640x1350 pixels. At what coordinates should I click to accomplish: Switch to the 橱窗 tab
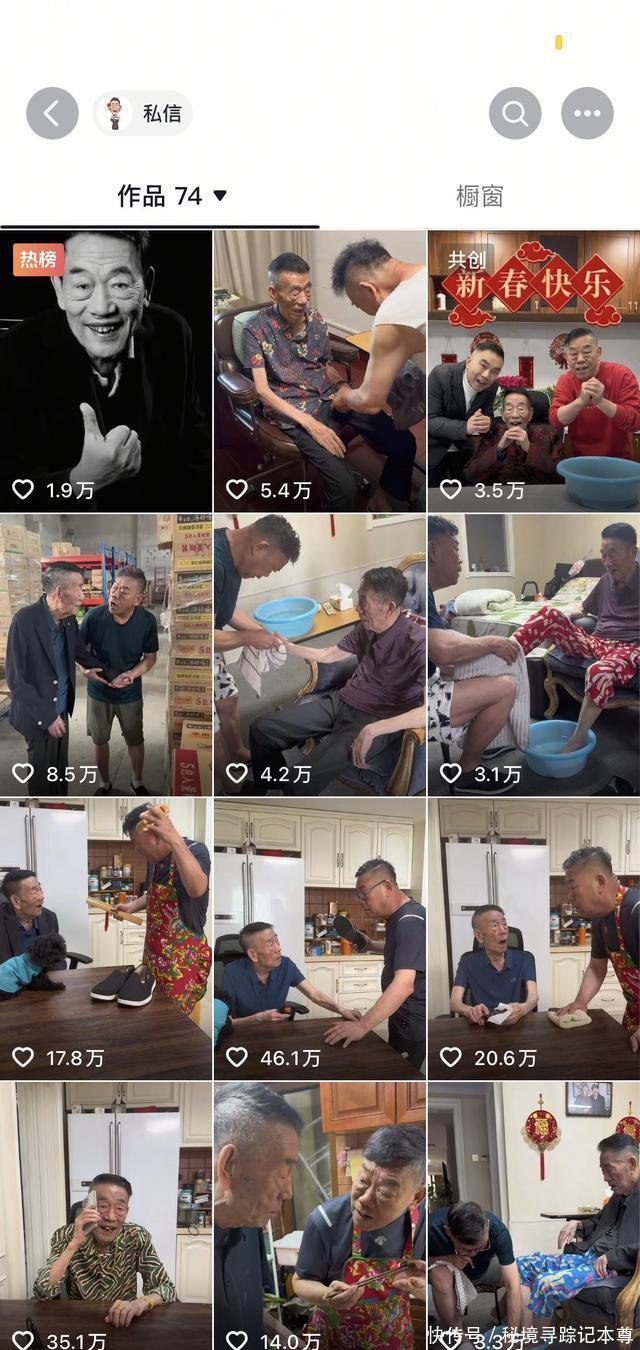pos(479,196)
